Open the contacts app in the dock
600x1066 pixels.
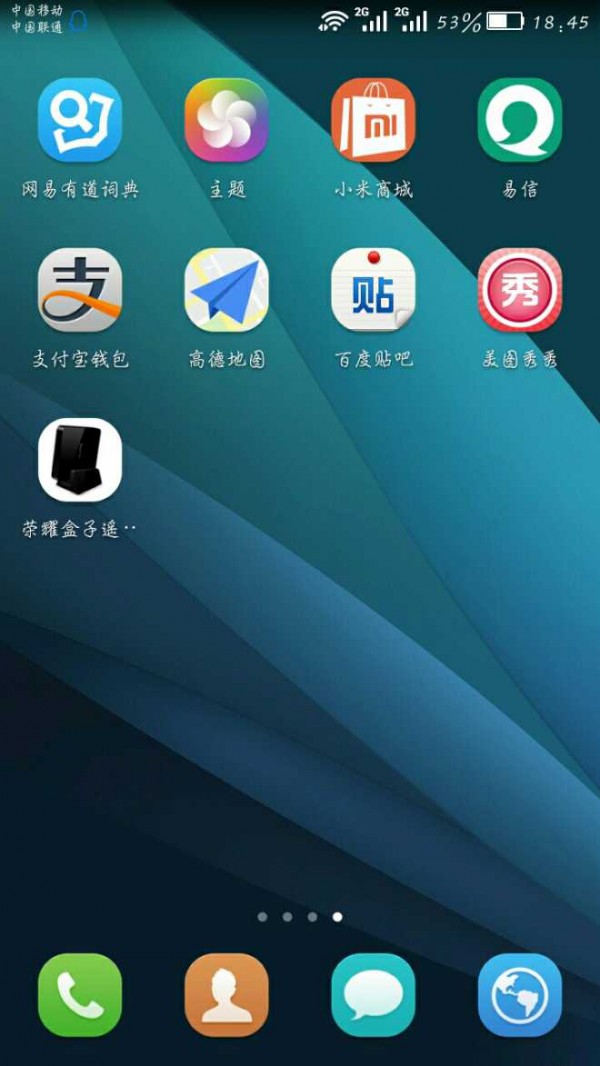tap(227, 995)
